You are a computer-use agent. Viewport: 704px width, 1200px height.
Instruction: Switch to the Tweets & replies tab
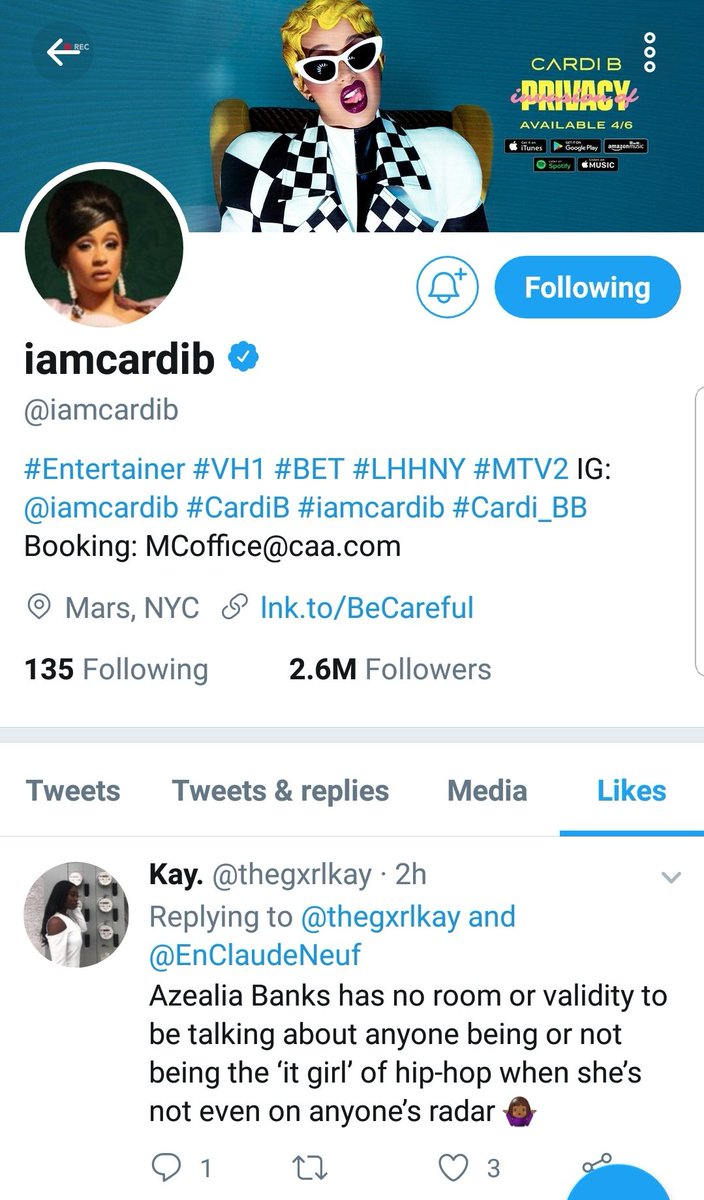(x=280, y=791)
